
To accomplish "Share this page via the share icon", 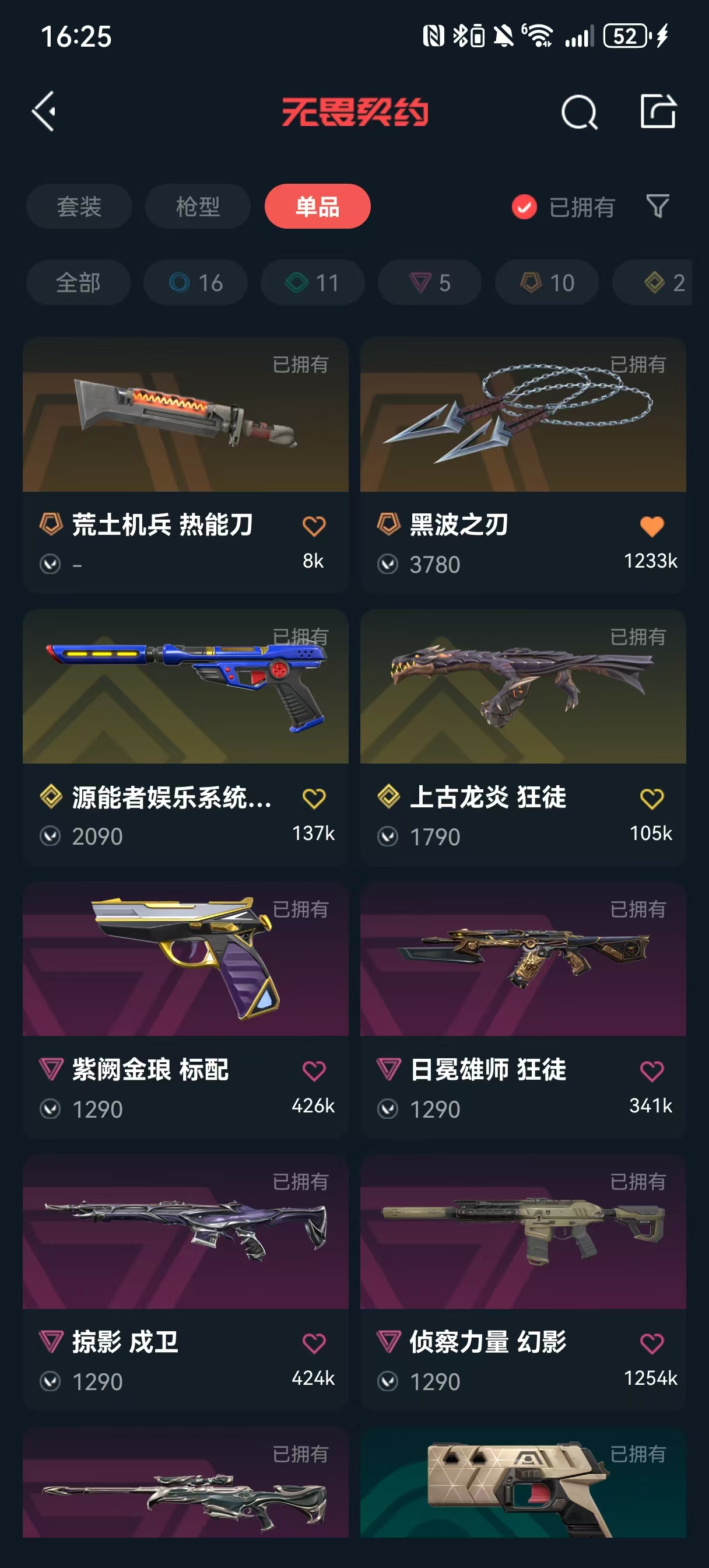I will click(658, 111).
